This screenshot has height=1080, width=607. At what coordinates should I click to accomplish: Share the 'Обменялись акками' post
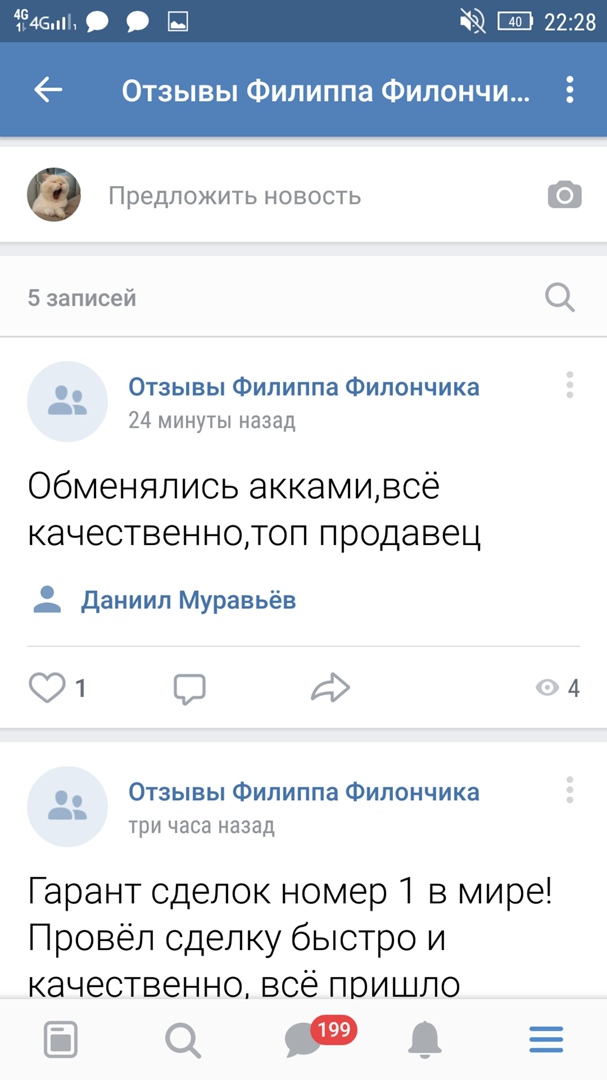330,687
